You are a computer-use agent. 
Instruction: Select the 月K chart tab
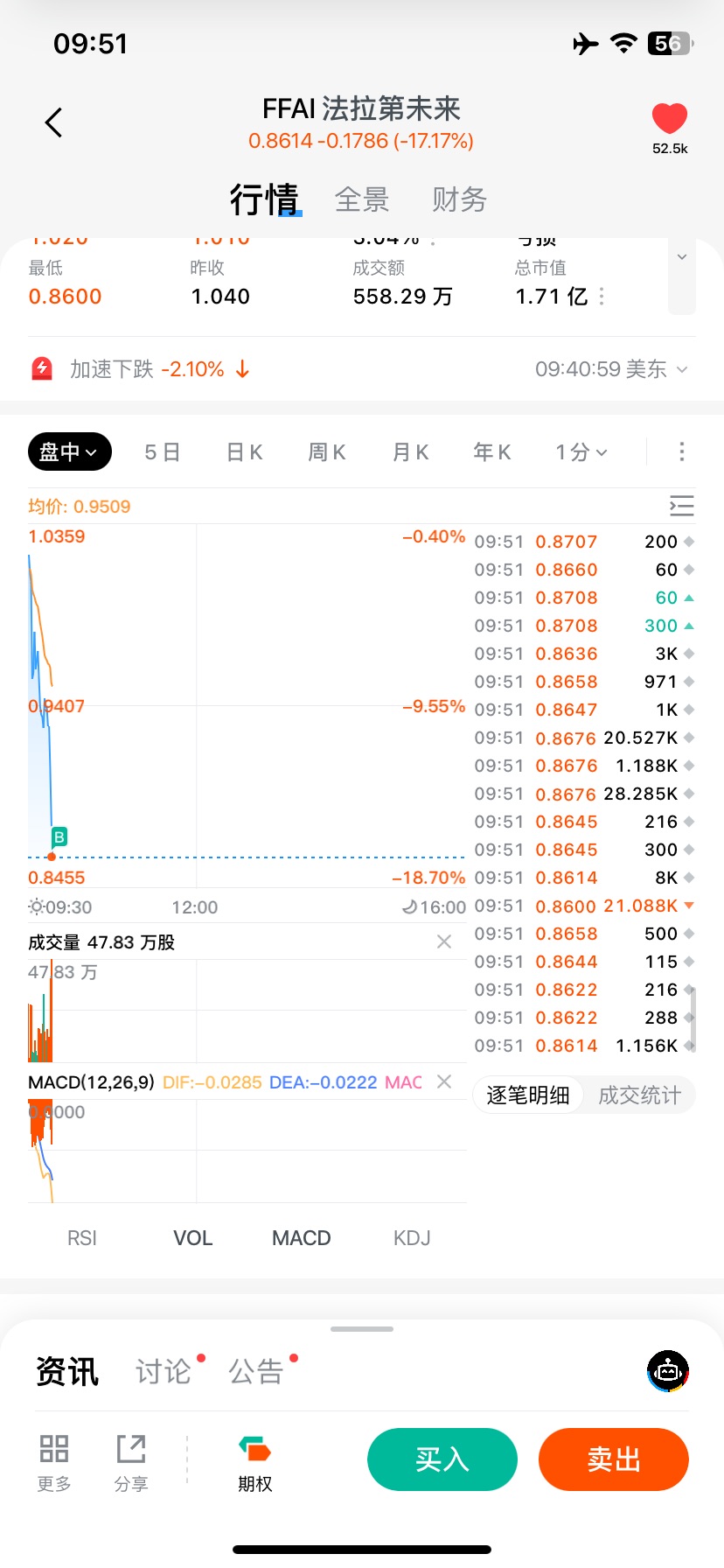pos(410,451)
